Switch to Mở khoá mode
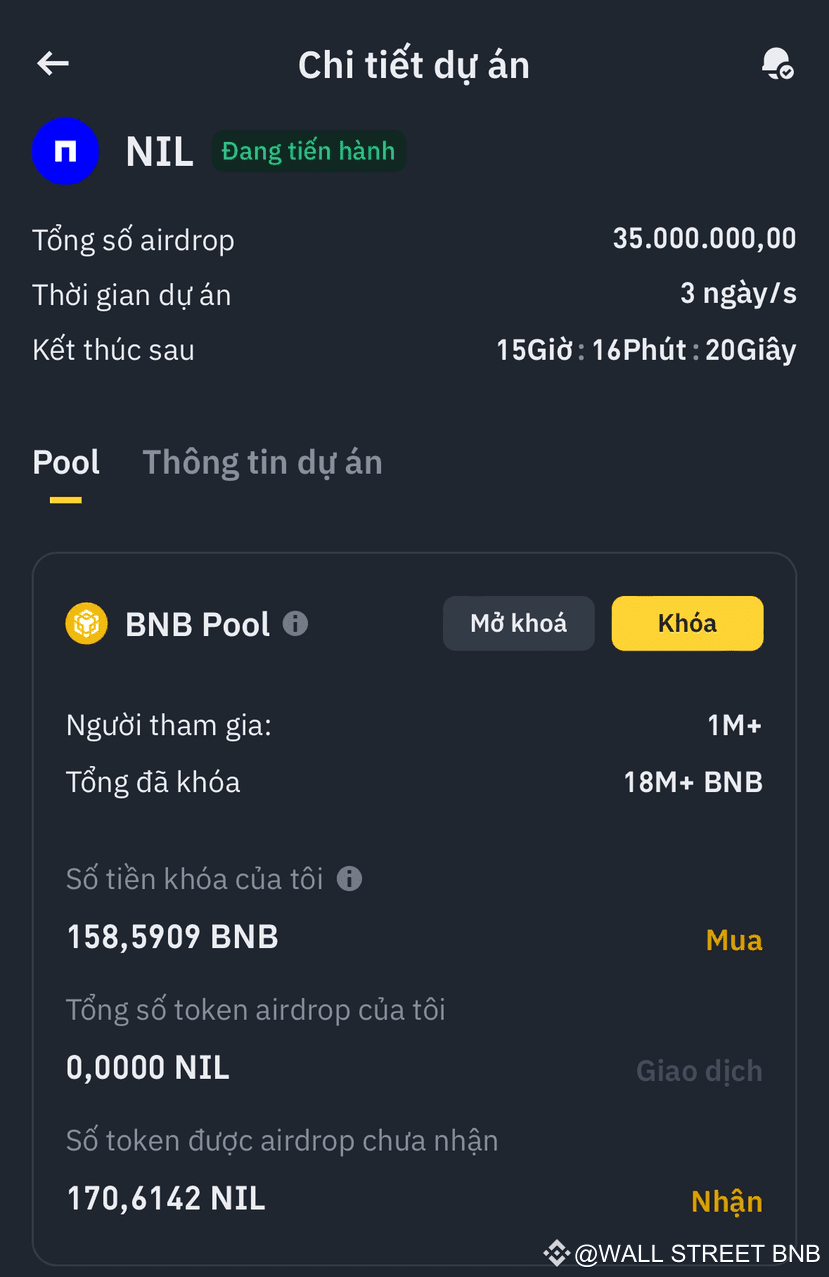The width and height of the screenshot is (829, 1277). 518,623
